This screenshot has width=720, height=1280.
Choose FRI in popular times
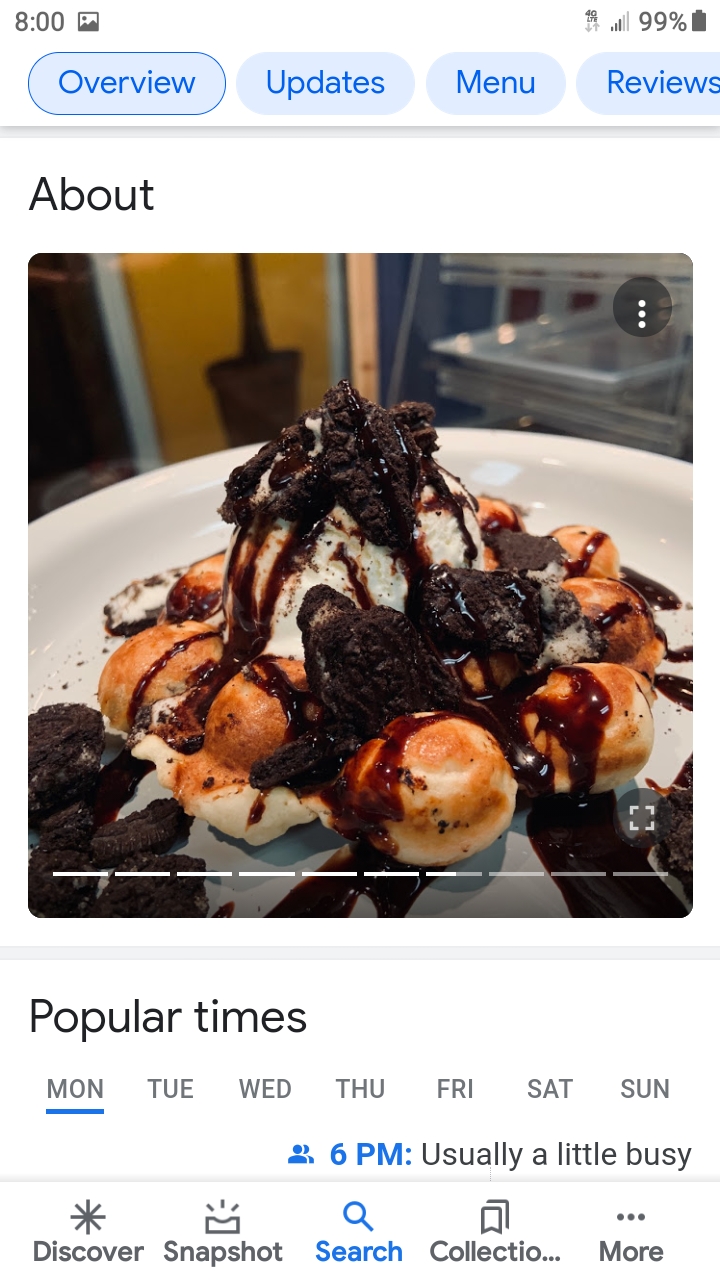pyautogui.click(x=455, y=1089)
